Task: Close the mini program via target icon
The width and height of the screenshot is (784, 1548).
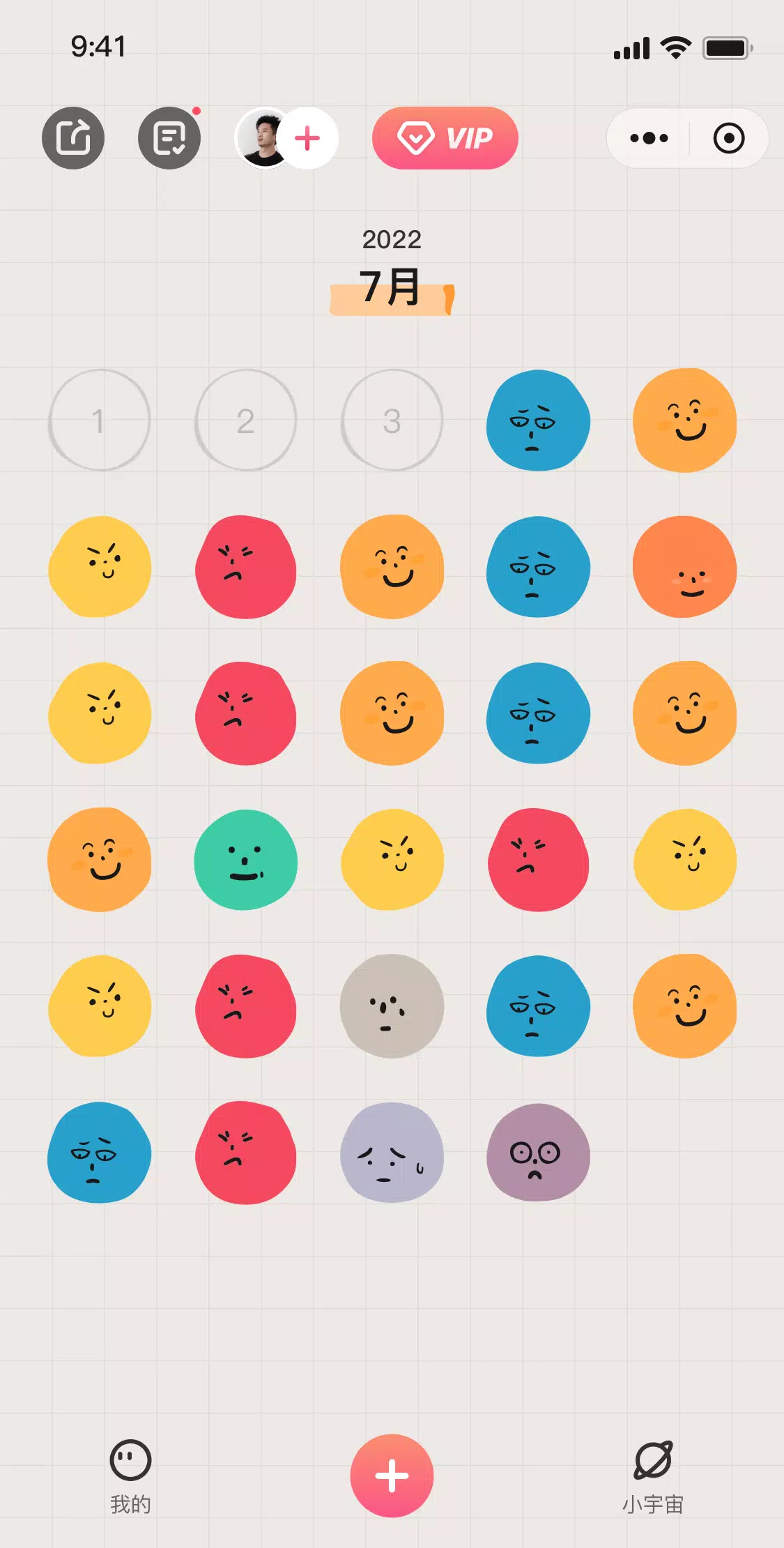Action: pos(729,138)
